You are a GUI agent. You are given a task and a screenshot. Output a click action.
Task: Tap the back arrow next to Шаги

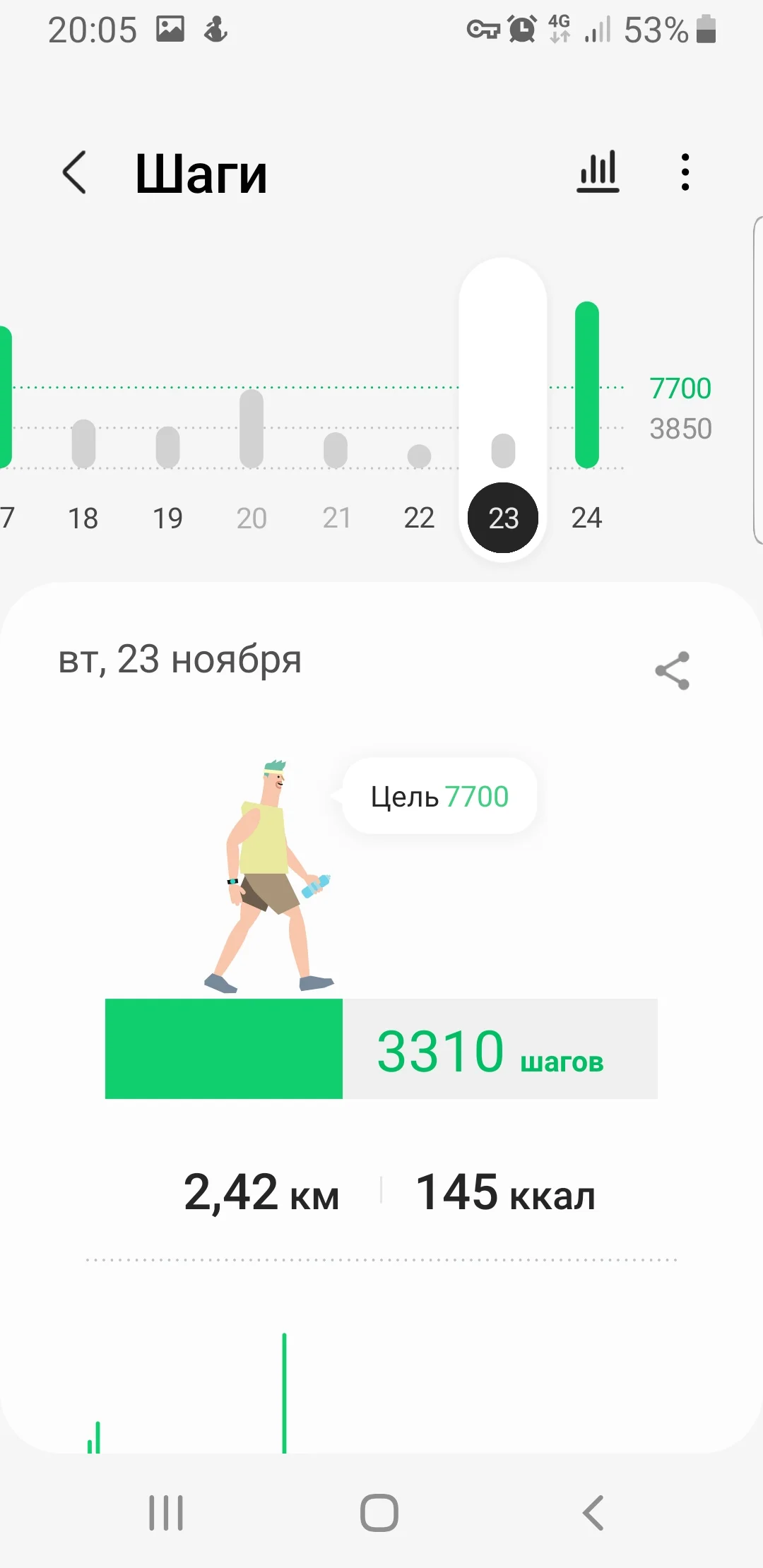coord(74,173)
